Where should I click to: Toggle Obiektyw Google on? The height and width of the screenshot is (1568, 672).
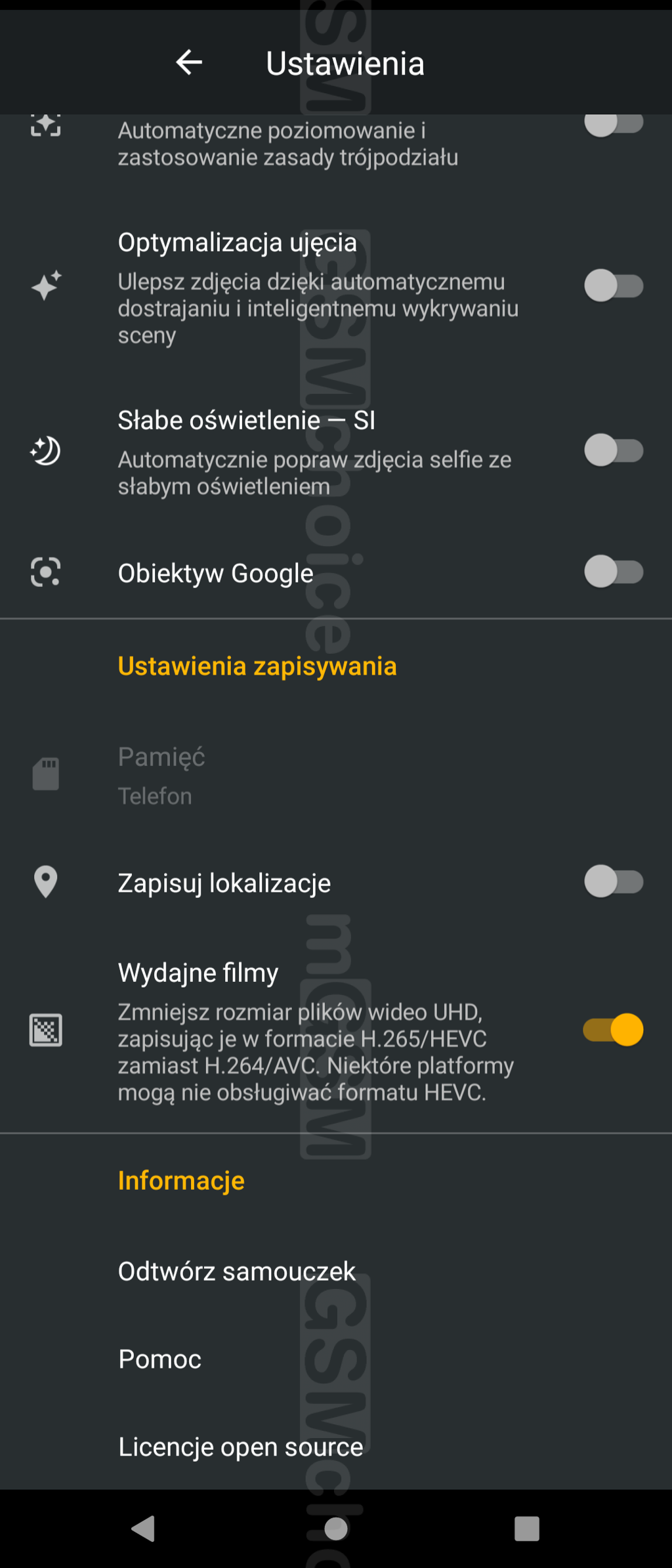[x=613, y=572]
